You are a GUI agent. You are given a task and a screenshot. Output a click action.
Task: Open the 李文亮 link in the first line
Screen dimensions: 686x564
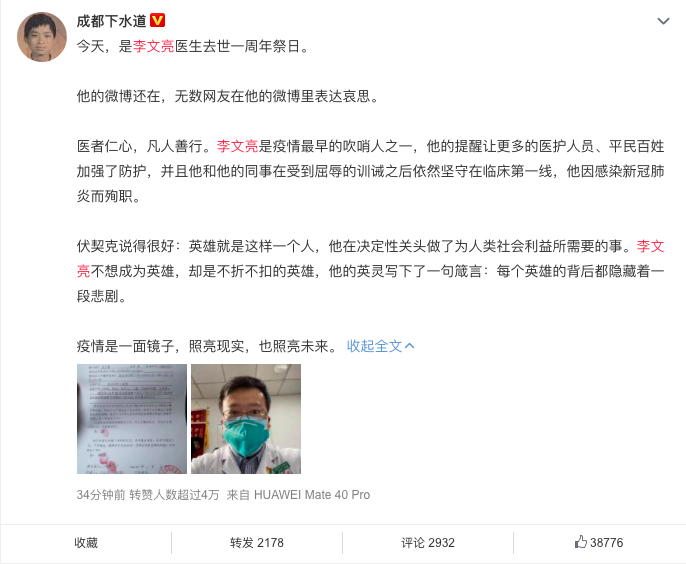pyautogui.click(x=153, y=46)
